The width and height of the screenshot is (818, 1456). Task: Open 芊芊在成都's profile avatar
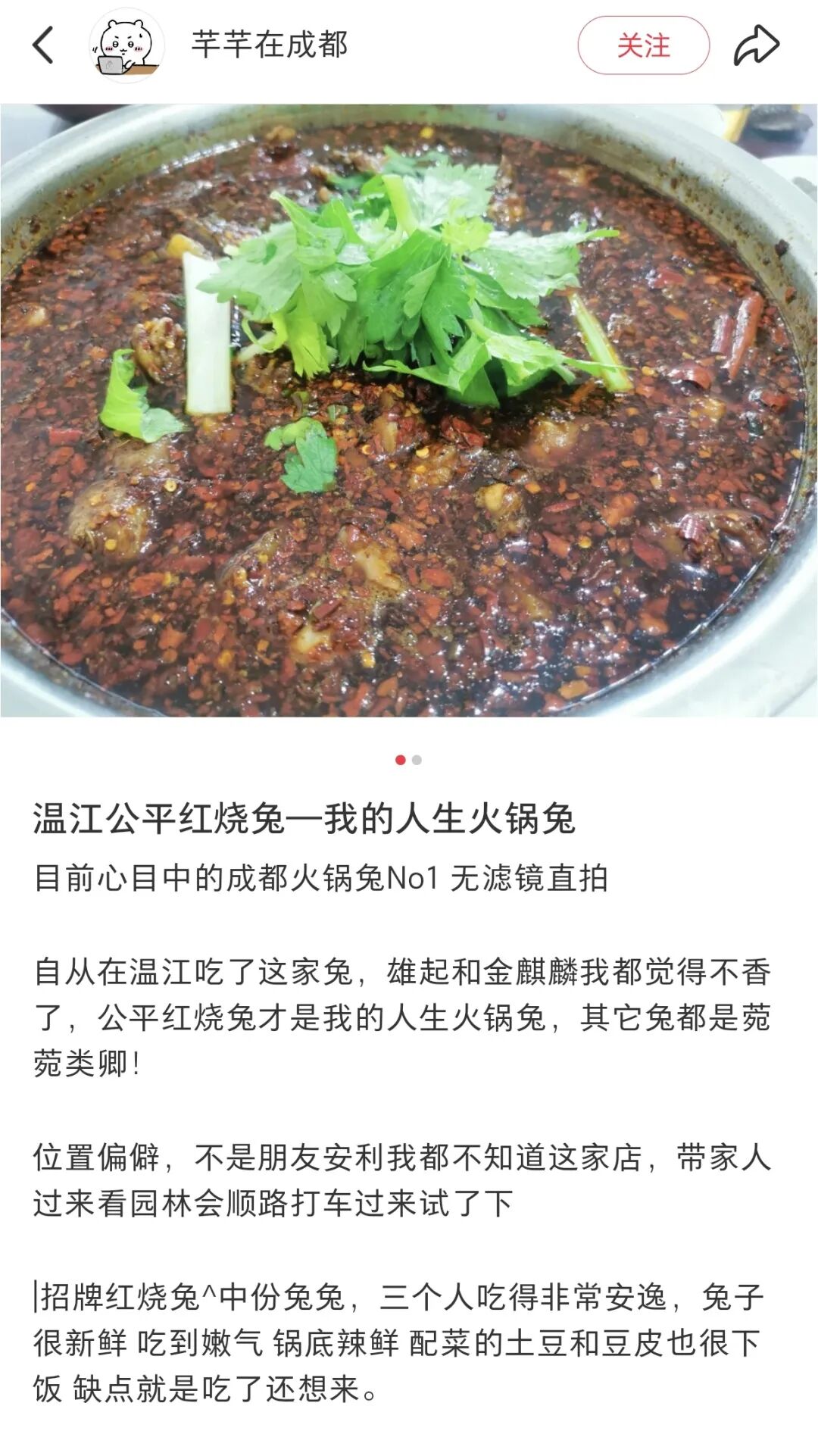[x=126, y=45]
